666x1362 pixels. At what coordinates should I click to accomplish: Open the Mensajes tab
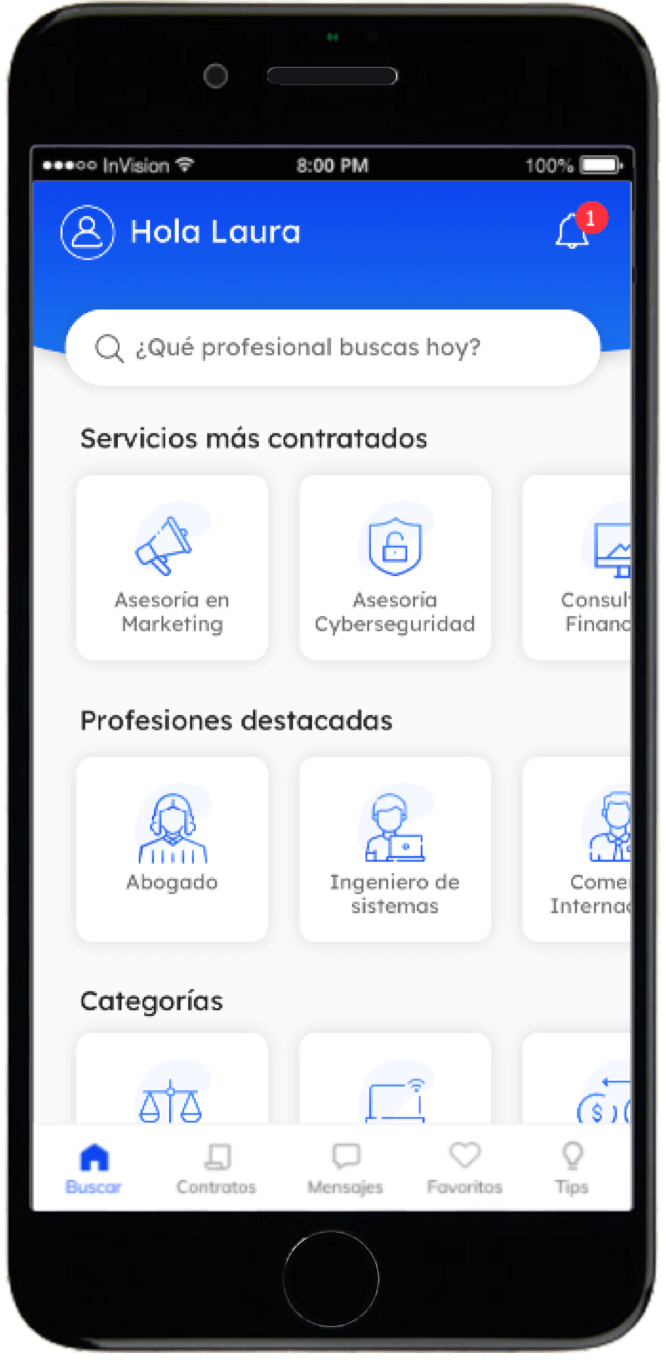click(345, 1170)
